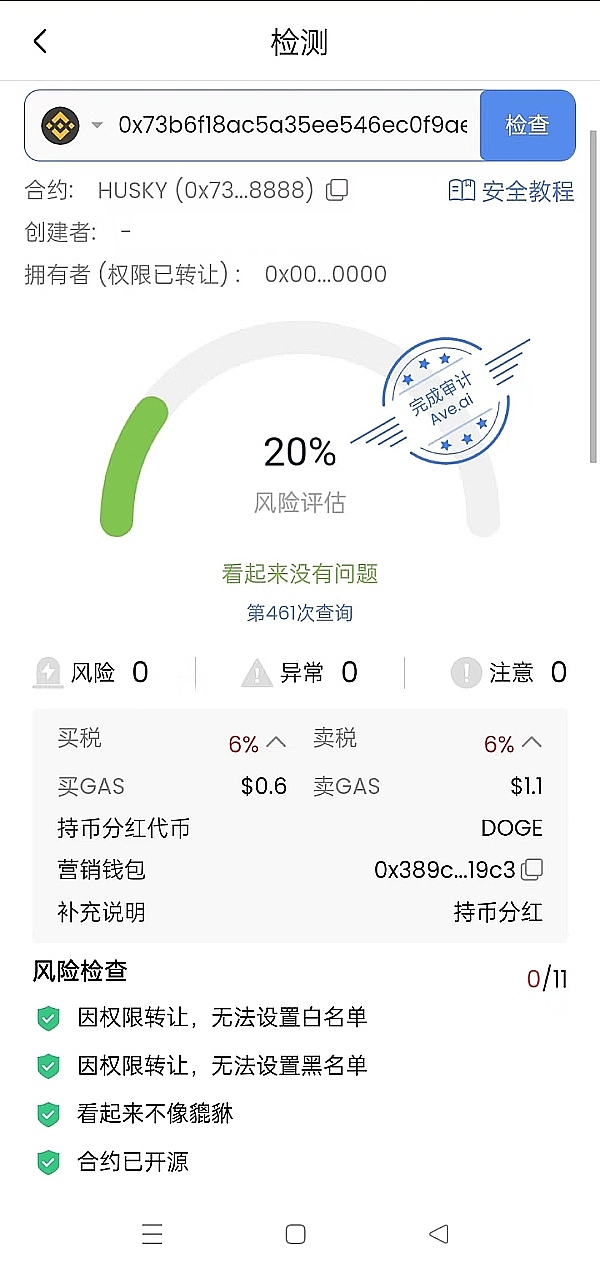
Task: Collapse the 卖税 6% details
Action: pos(532,742)
